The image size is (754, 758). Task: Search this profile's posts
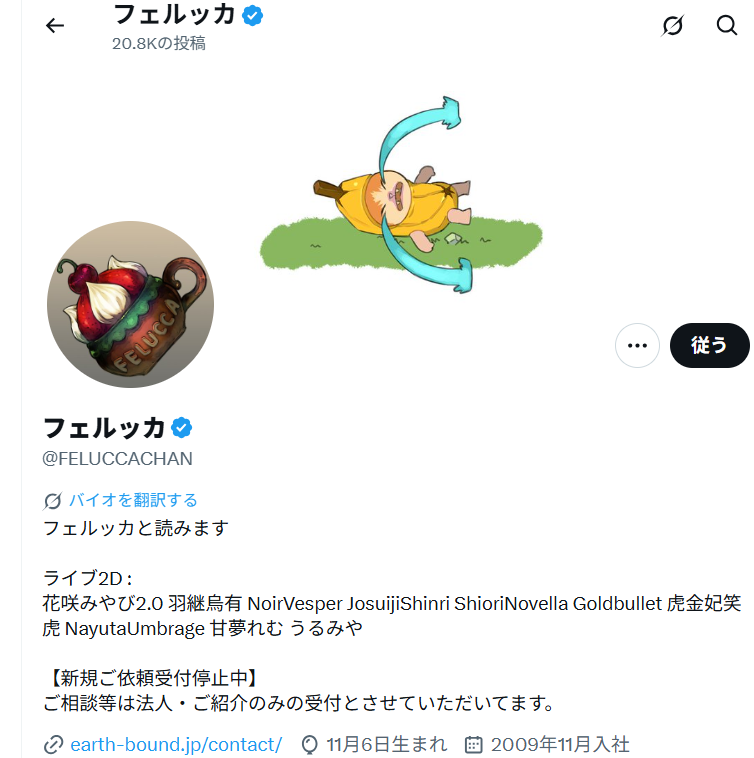[x=727, y=26]
